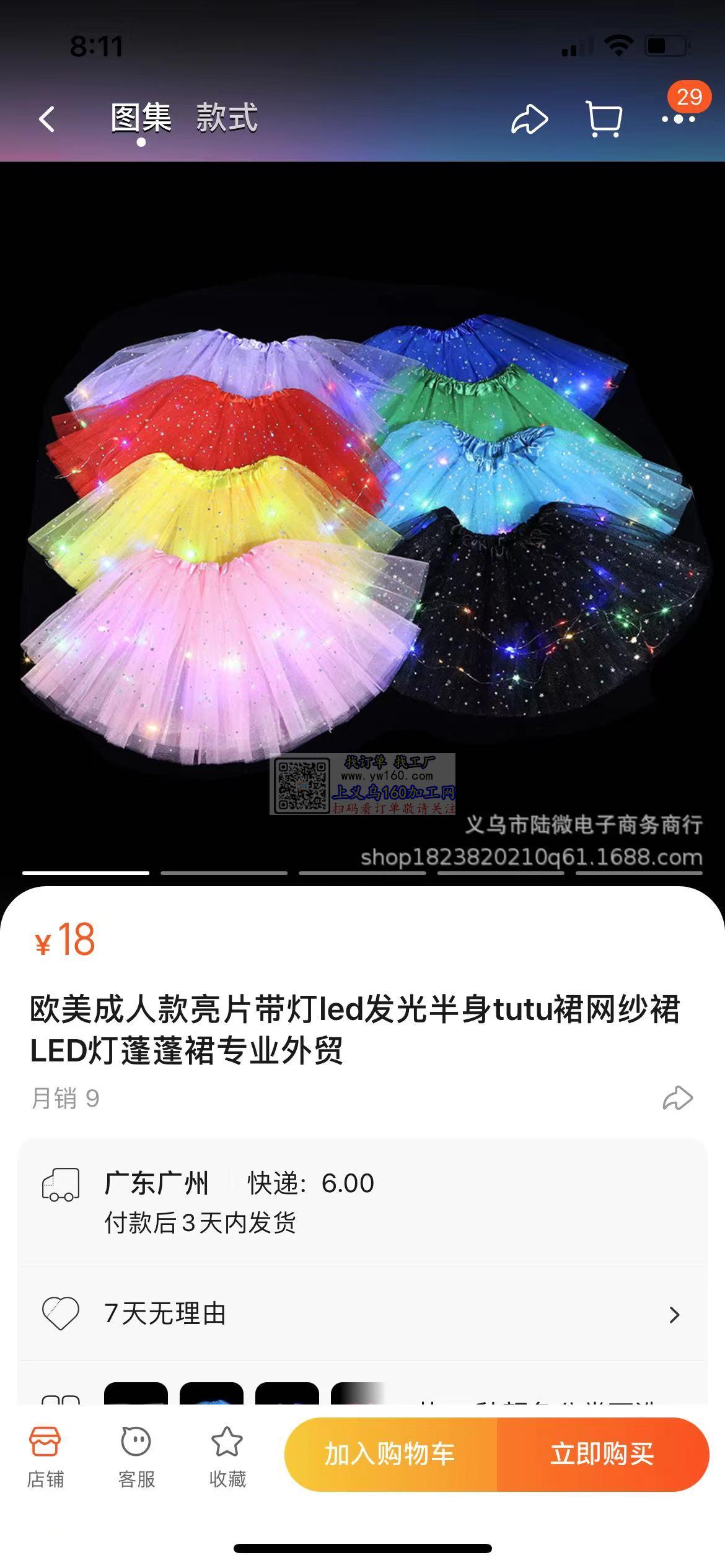Go back using the top-left arrow
This screenshot has width=725, height=1568.
pyautogui.click(x=47, y=119)
